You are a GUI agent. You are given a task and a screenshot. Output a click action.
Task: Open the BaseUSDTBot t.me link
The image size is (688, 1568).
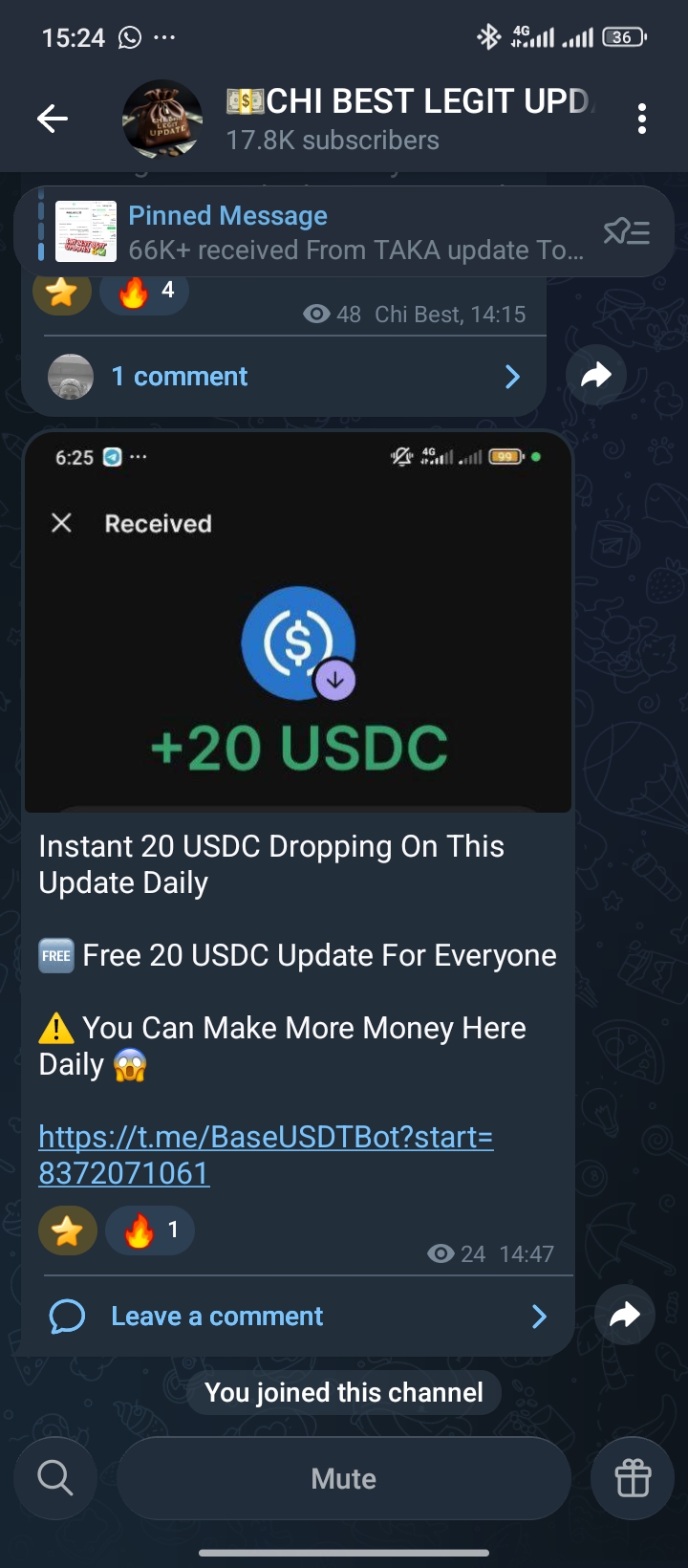(x=266, y=1154)
